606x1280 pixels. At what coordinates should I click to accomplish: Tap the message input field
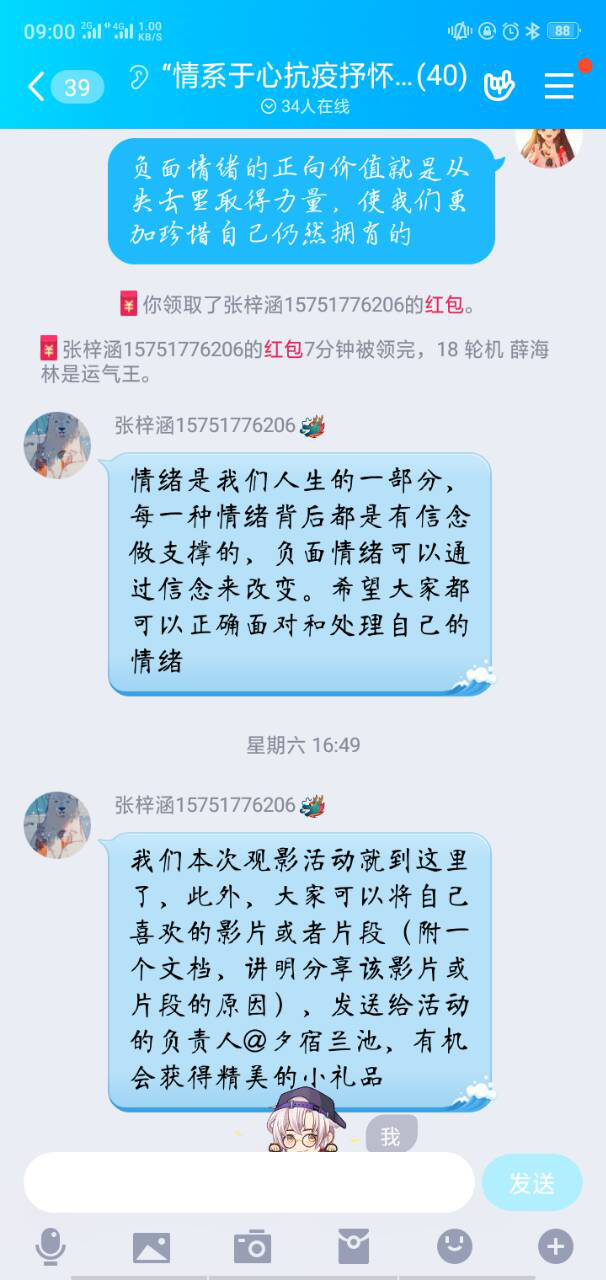point(248,1182)
